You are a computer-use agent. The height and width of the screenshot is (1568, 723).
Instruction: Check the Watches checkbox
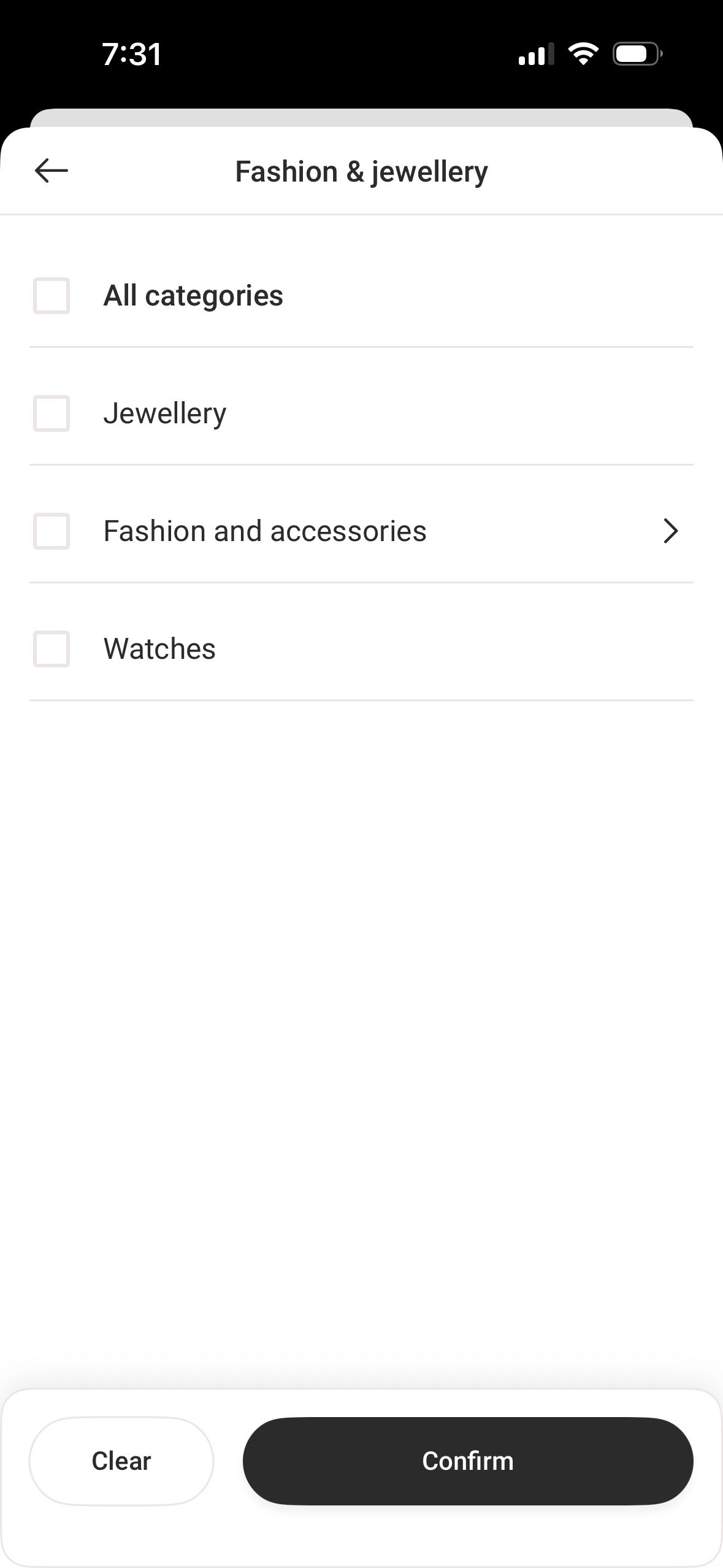coord(52,649)
